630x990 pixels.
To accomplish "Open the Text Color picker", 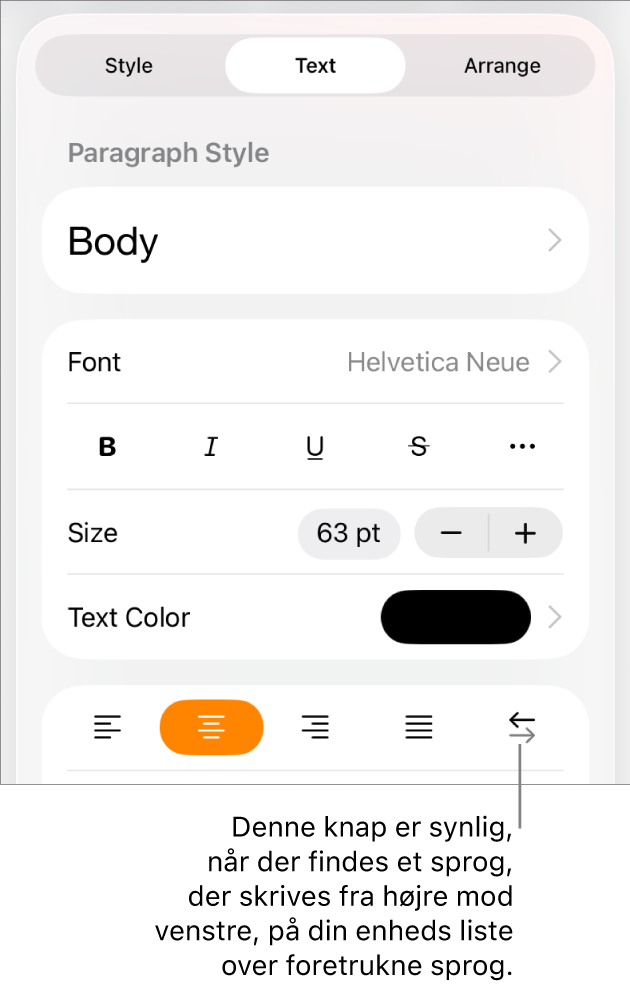I will point(456,617).
